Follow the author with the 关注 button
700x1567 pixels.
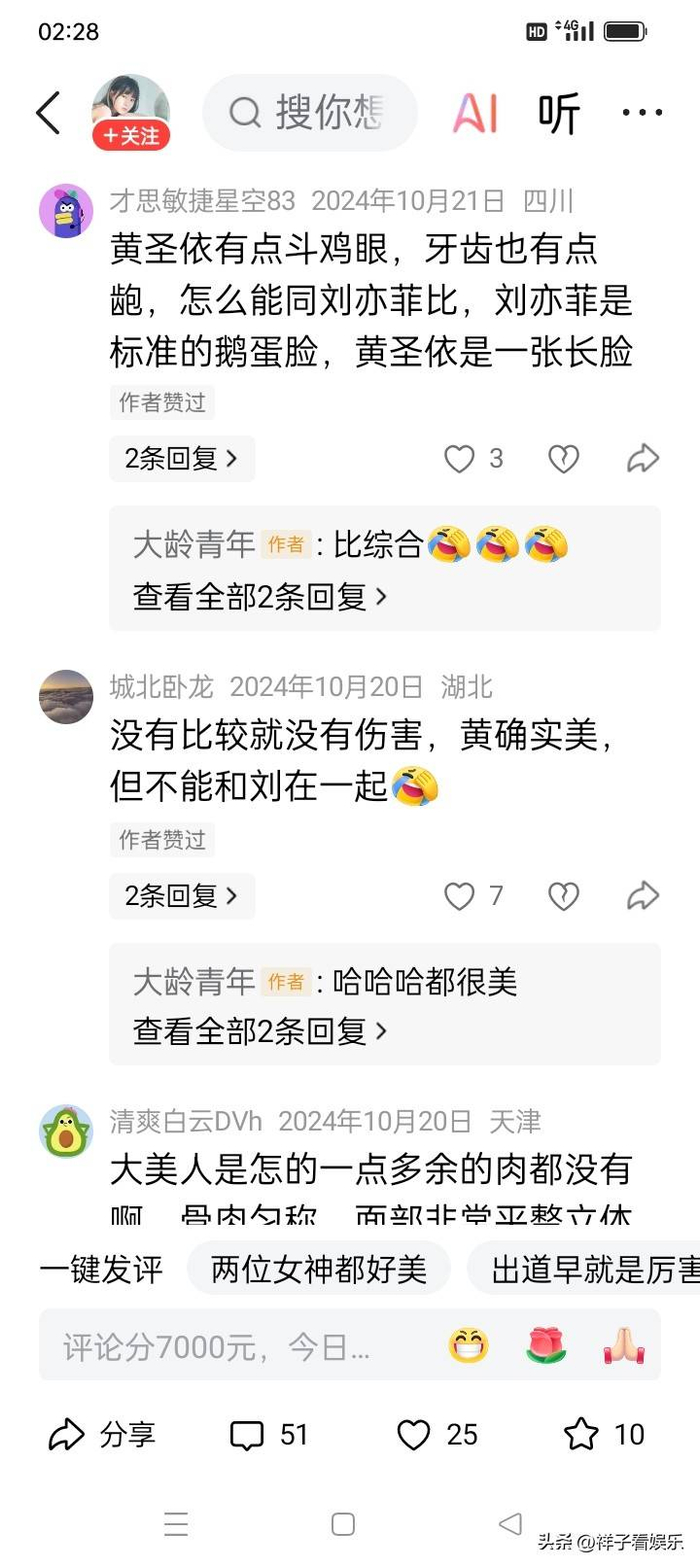[131, 137]
